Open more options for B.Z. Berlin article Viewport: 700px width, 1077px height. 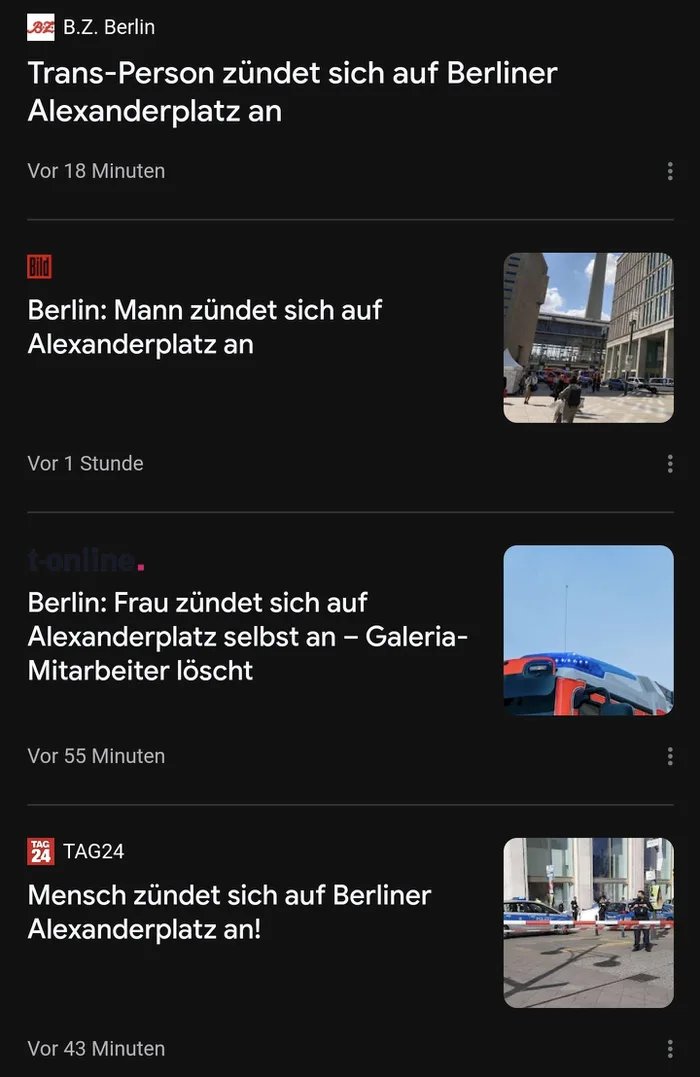[670, 171]
